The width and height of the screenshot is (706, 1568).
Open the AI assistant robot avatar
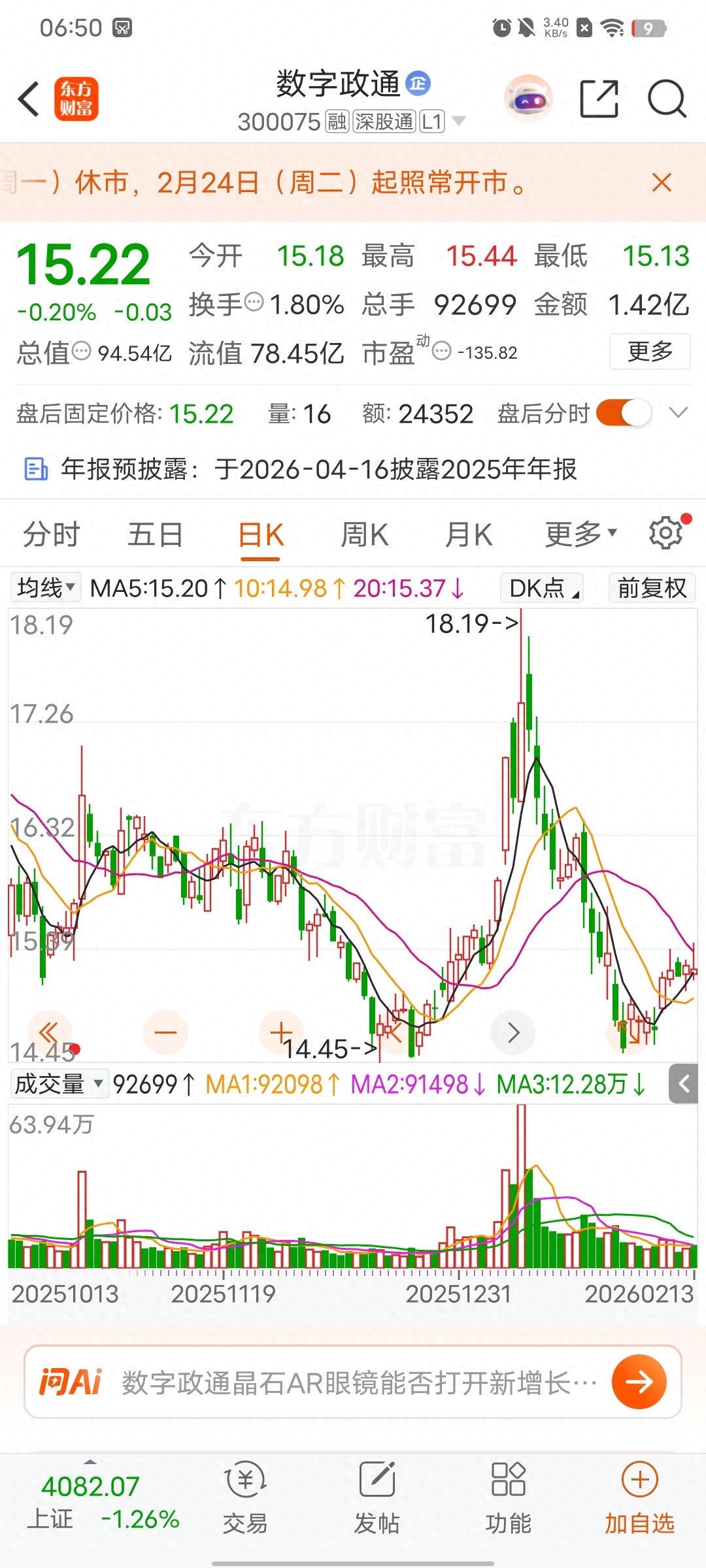[x=527, y=98]
